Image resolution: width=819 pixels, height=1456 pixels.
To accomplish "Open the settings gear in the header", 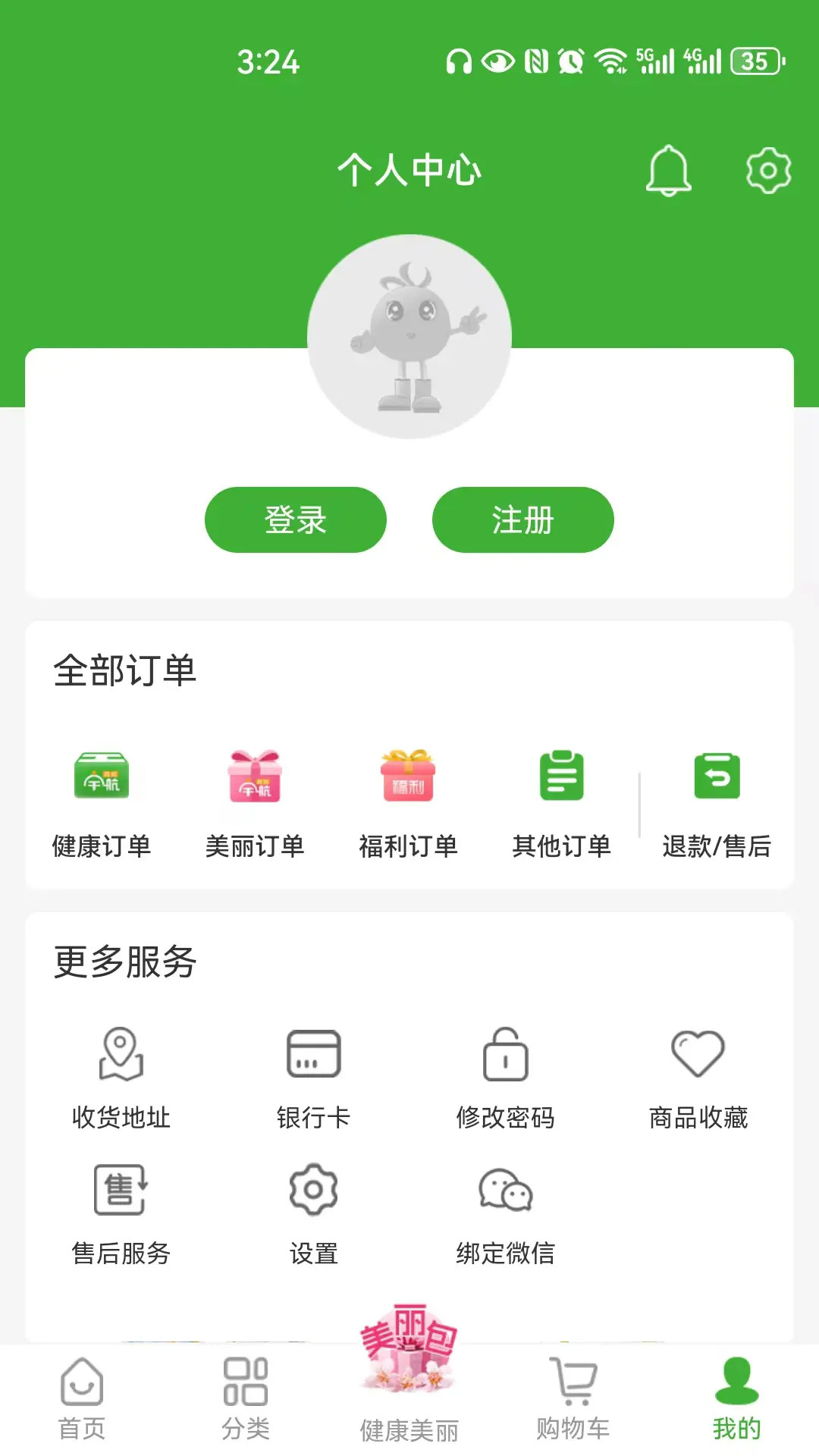I will point(769,171).
